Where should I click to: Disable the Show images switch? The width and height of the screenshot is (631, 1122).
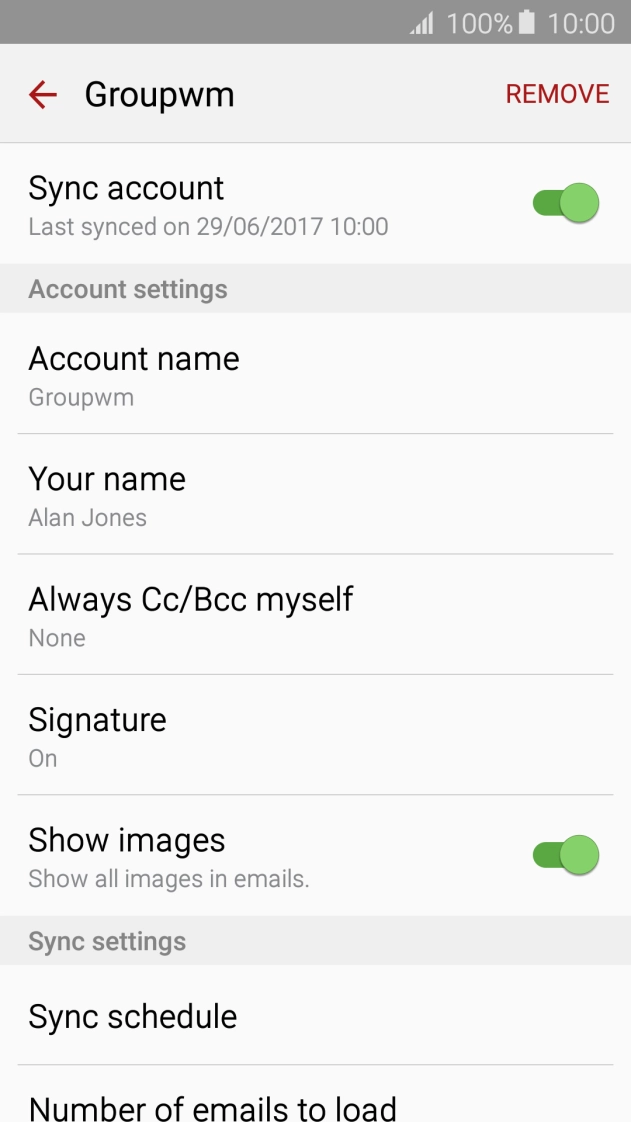(x=566, y=856)
